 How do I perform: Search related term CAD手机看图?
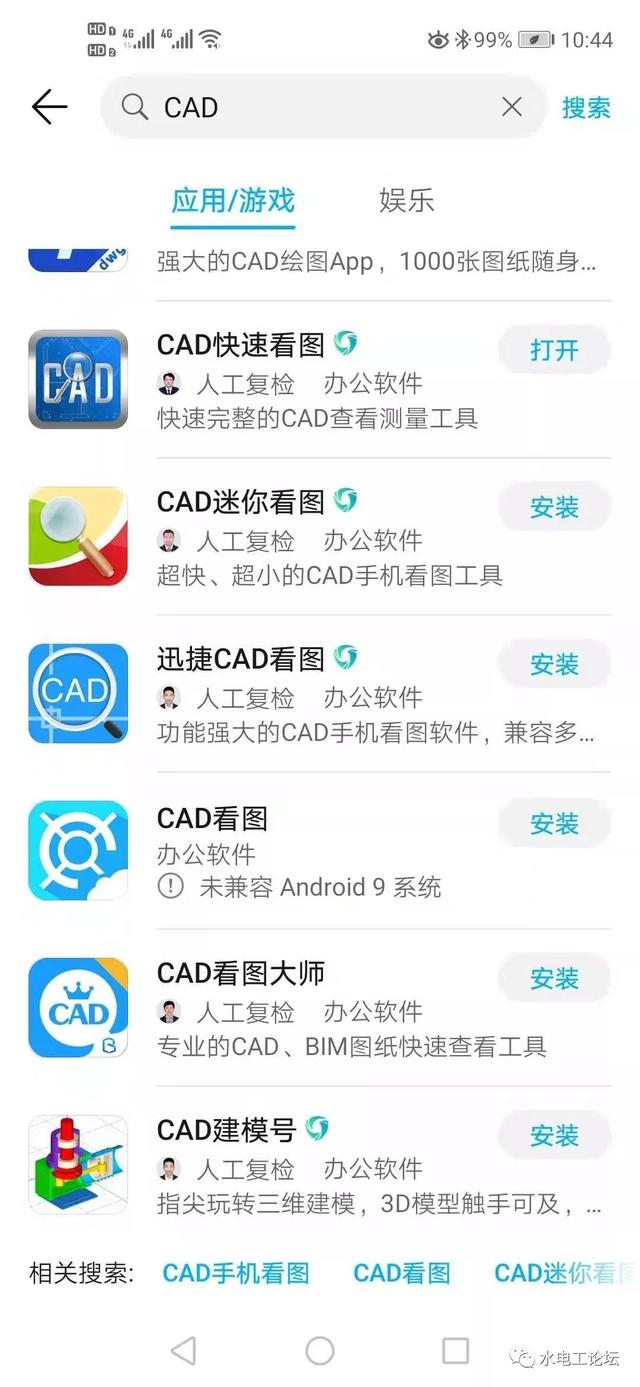point(236,1273)
